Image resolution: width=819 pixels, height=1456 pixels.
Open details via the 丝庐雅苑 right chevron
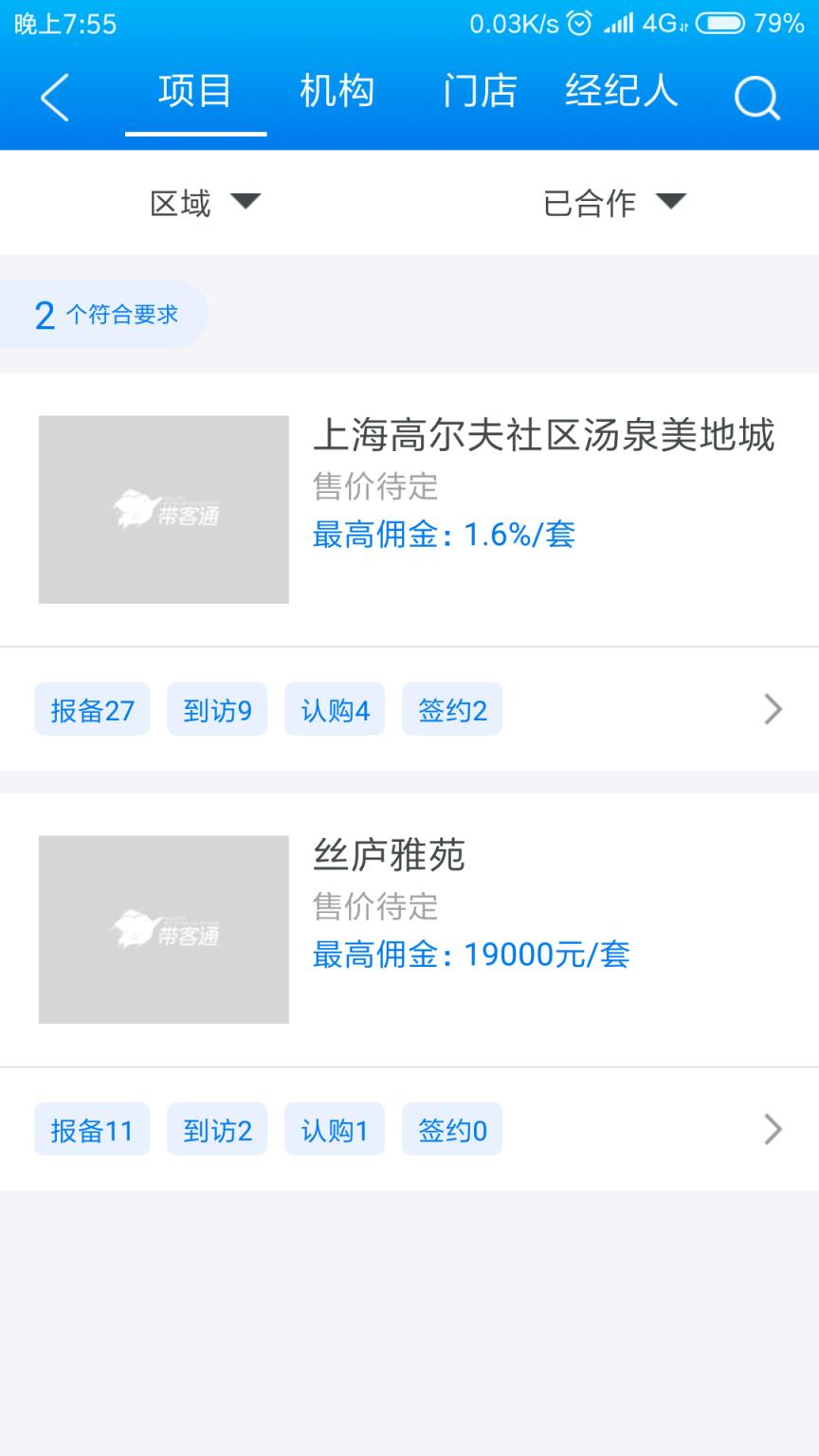click(x=773, y=1129)
